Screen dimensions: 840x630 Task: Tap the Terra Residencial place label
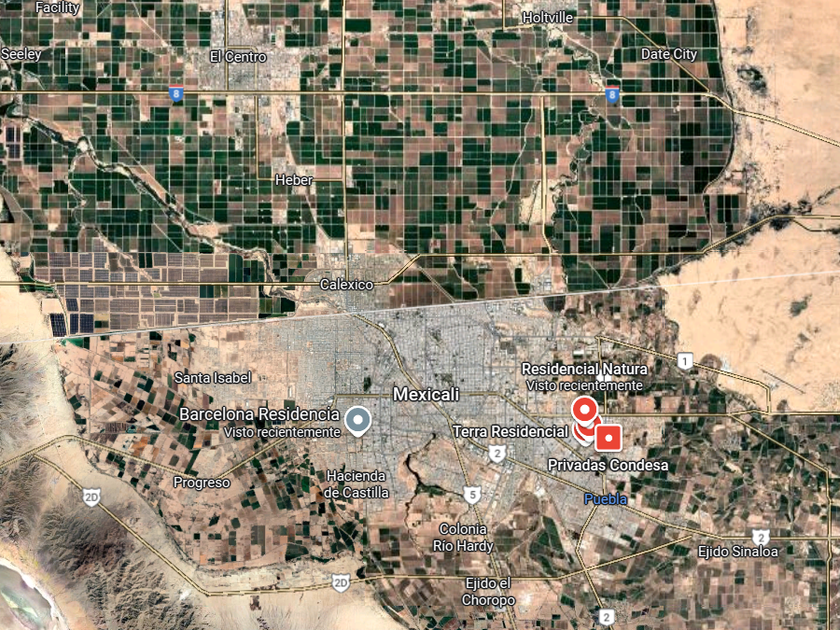(510, 432)
